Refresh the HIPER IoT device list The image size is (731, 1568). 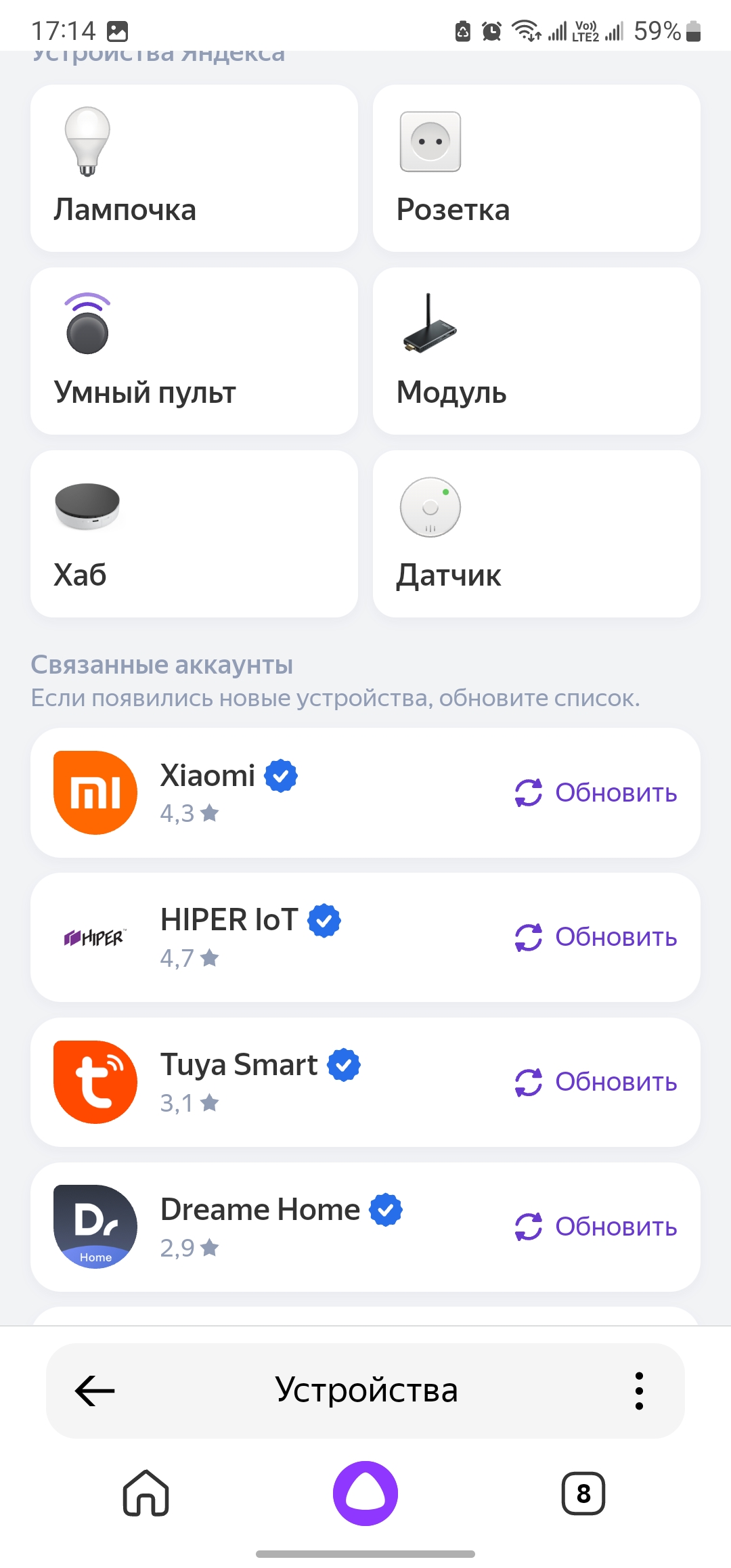pyautogui.click(x=596, y=938)
